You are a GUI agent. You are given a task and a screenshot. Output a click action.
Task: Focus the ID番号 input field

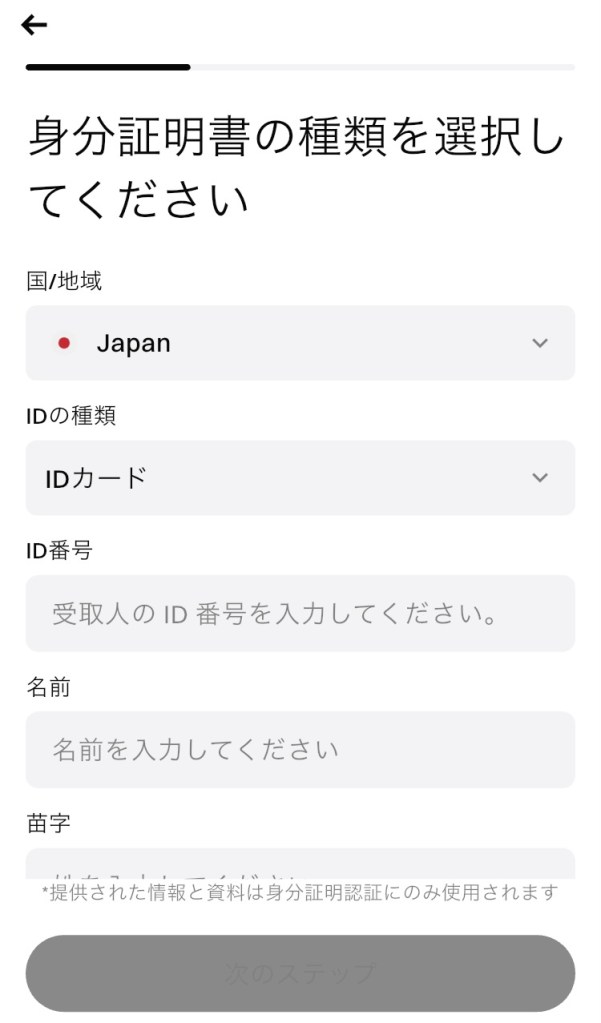click(x=300, y=613)
